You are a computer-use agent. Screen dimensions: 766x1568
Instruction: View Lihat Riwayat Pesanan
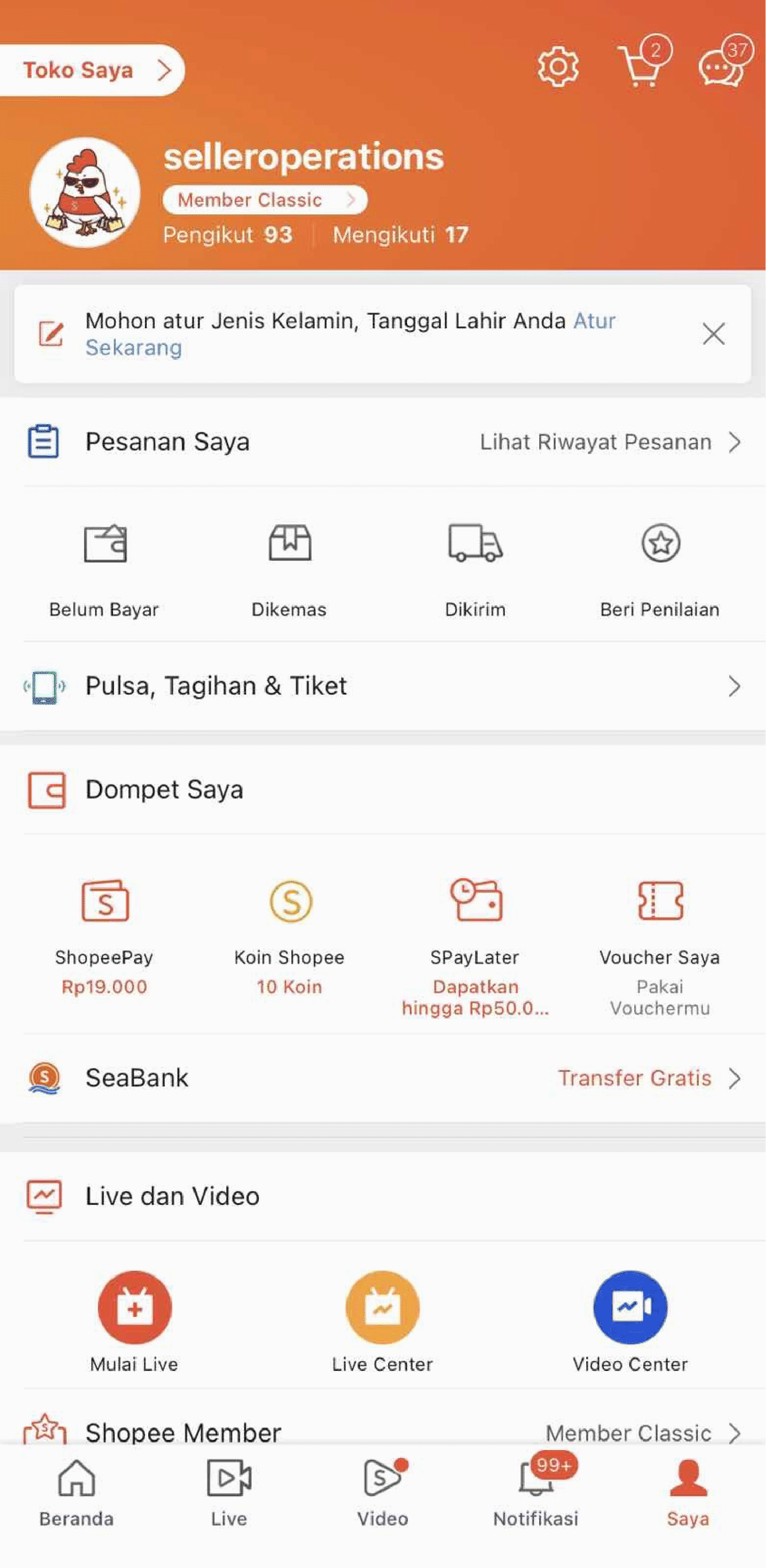click(609, 442)
